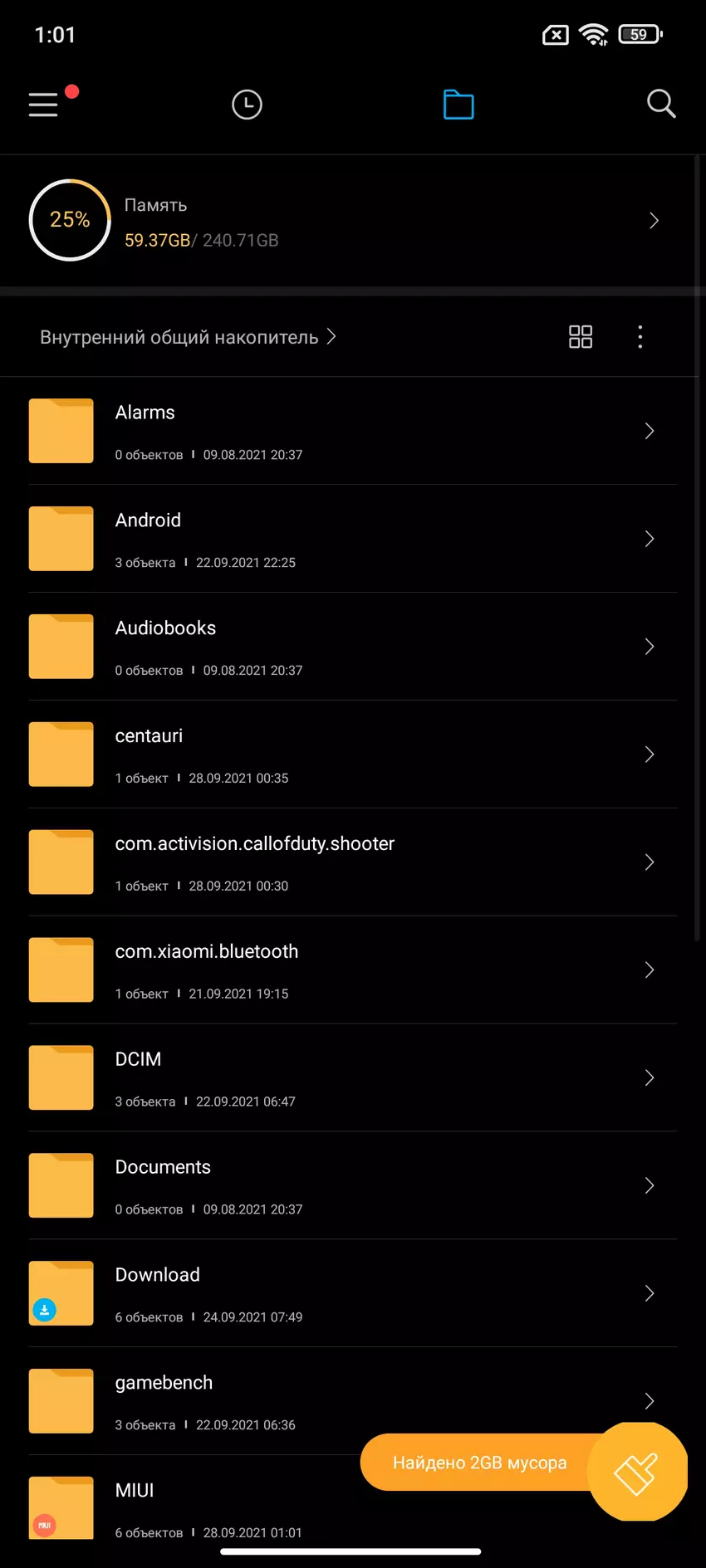Screen dimensions: 706x1568
Task: Open the hamburger drawer menu
Action: (x=43, y=105)
